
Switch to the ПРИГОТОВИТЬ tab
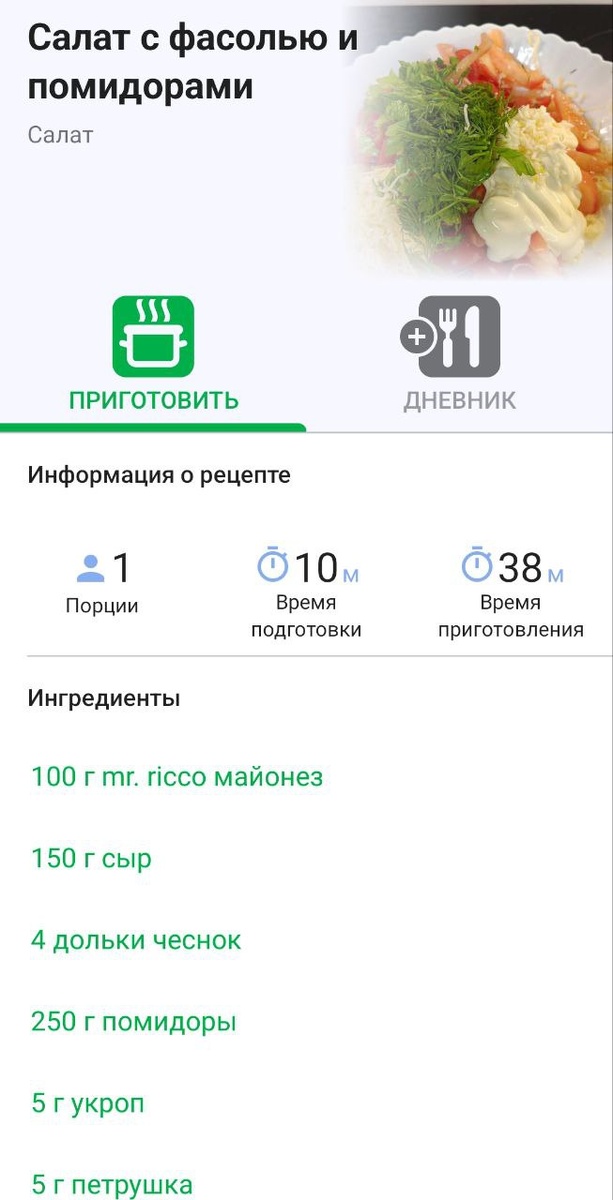[153, 355]
